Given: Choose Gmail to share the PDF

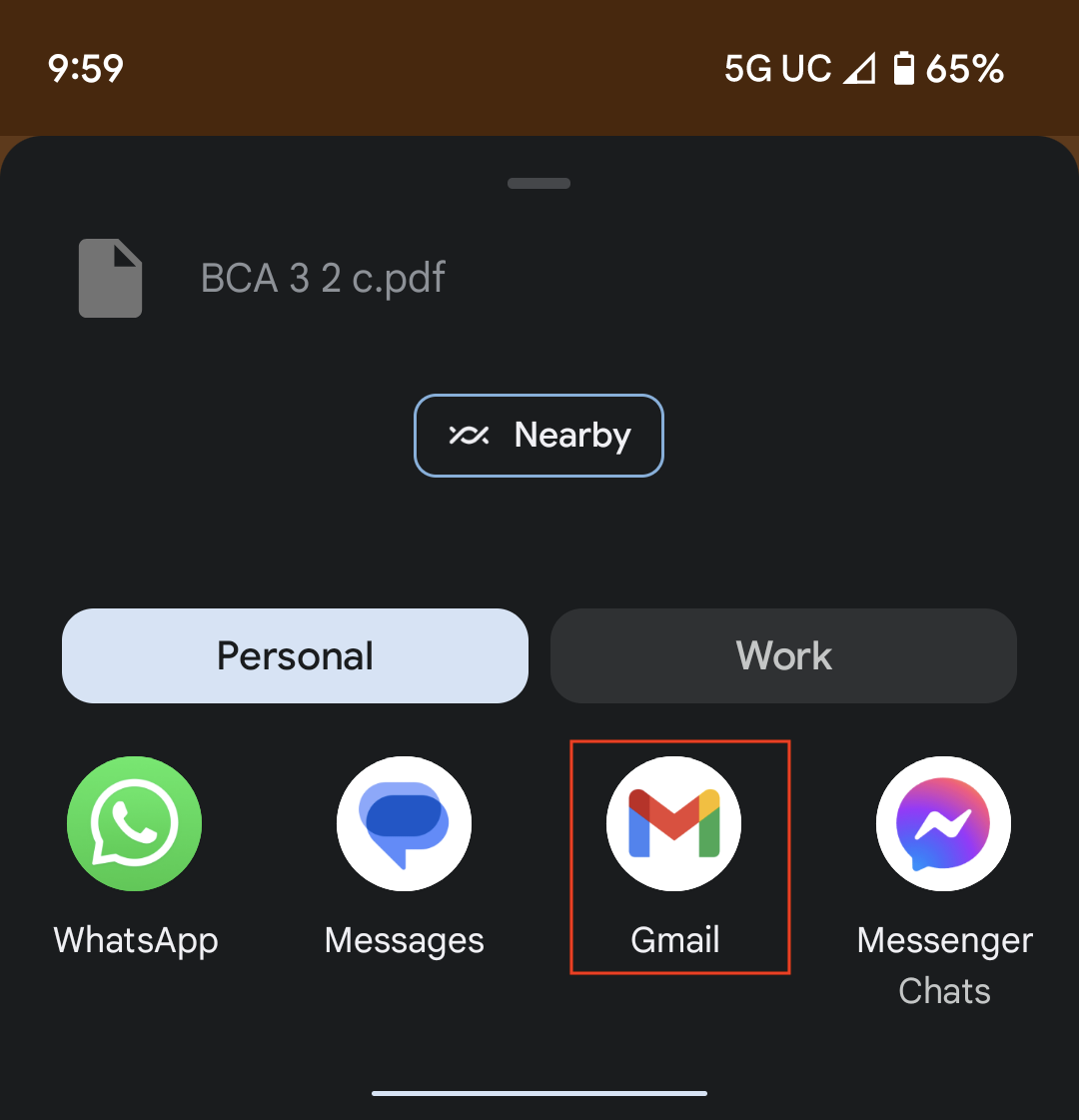Looking at the screenshot, I should (x=674, y=824).
